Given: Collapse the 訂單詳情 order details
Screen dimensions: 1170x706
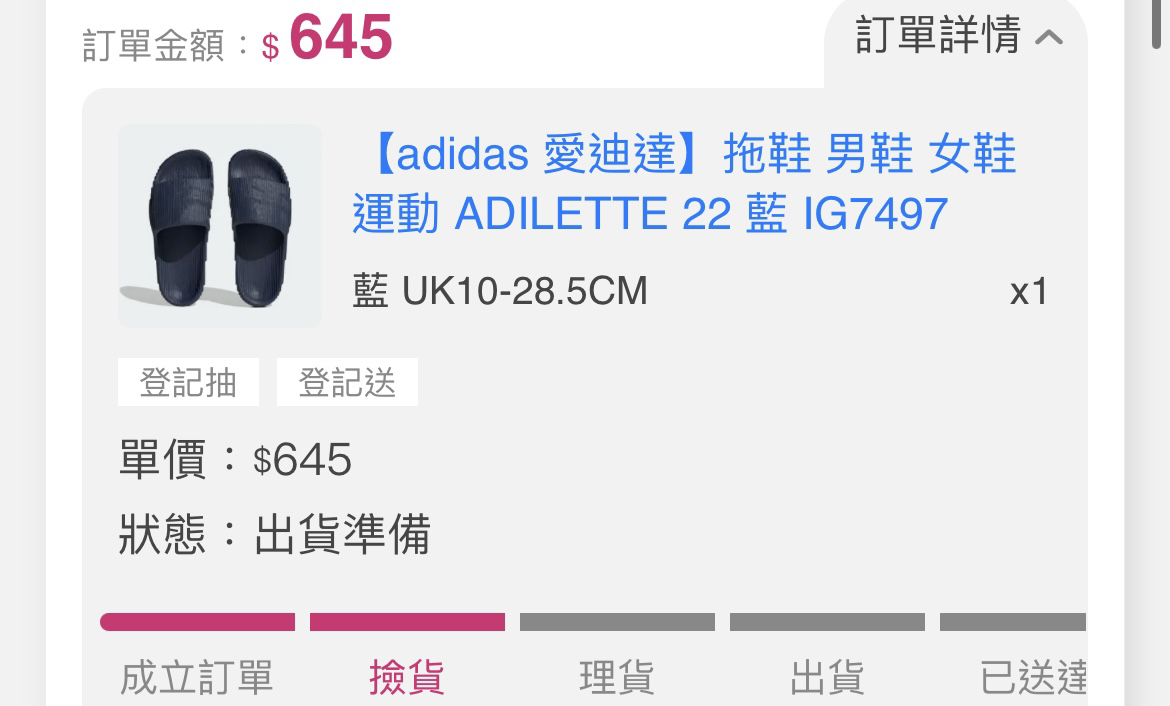Looking at the screenshot, I should tap(957, 38).
